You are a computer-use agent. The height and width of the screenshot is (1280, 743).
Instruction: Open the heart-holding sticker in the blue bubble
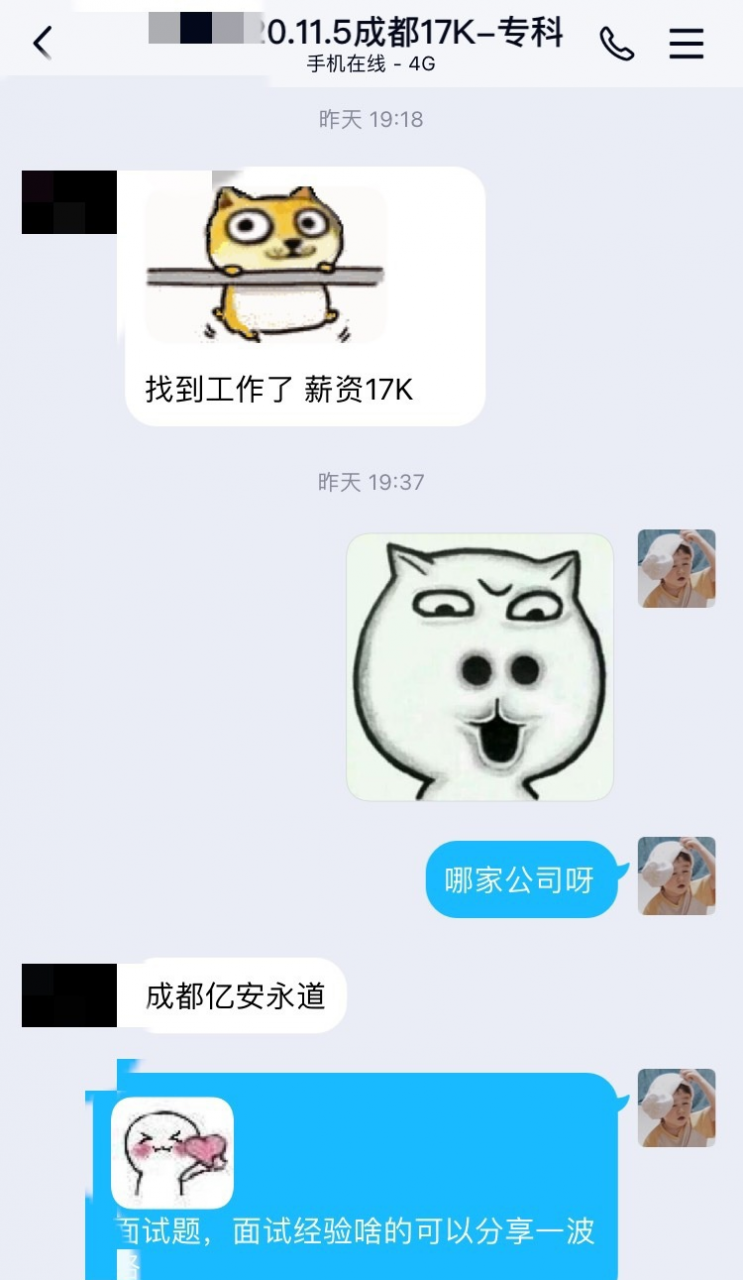point(172,1153)
